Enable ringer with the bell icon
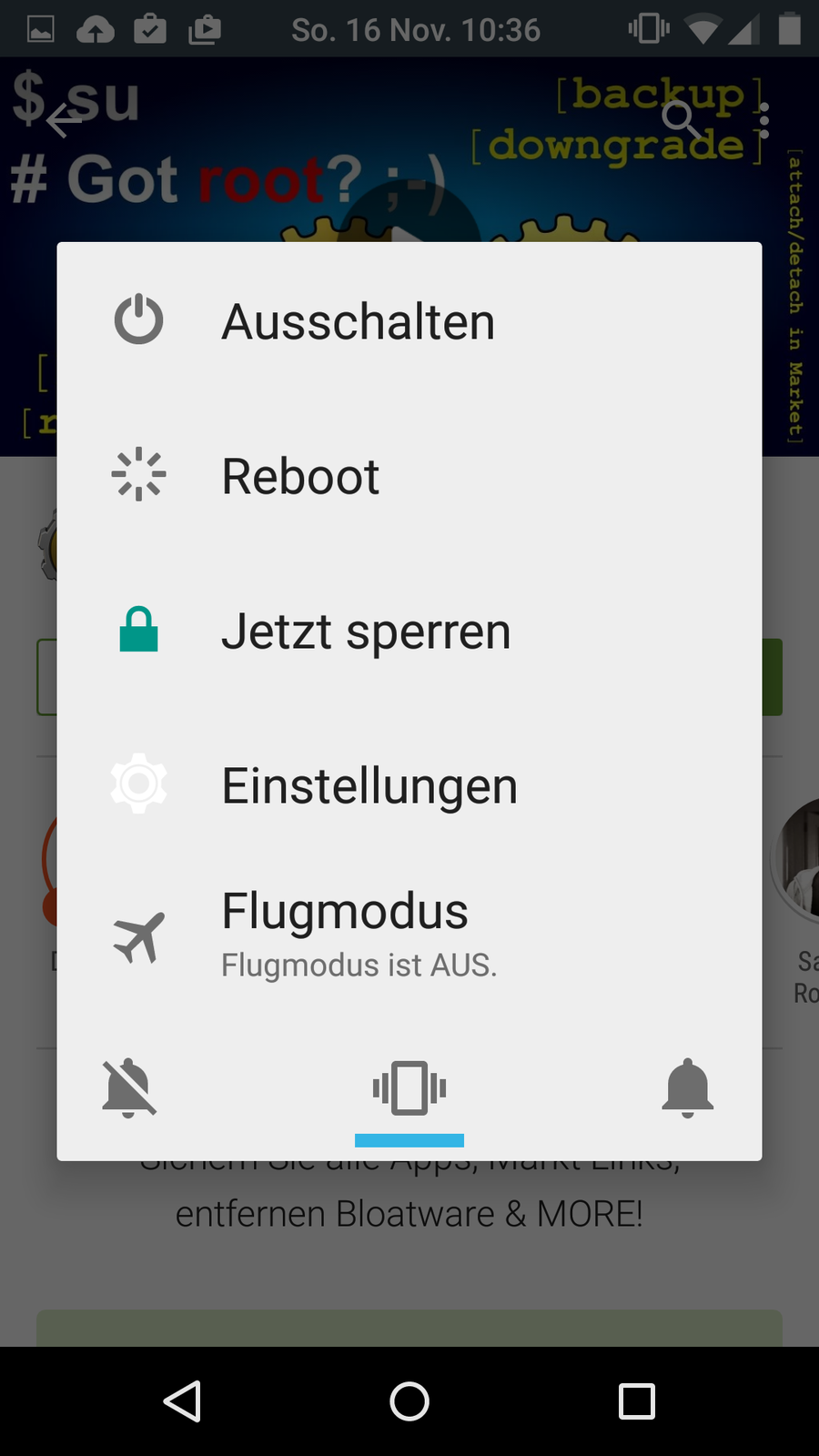819x1456 pixels. tap(688, 1087)
